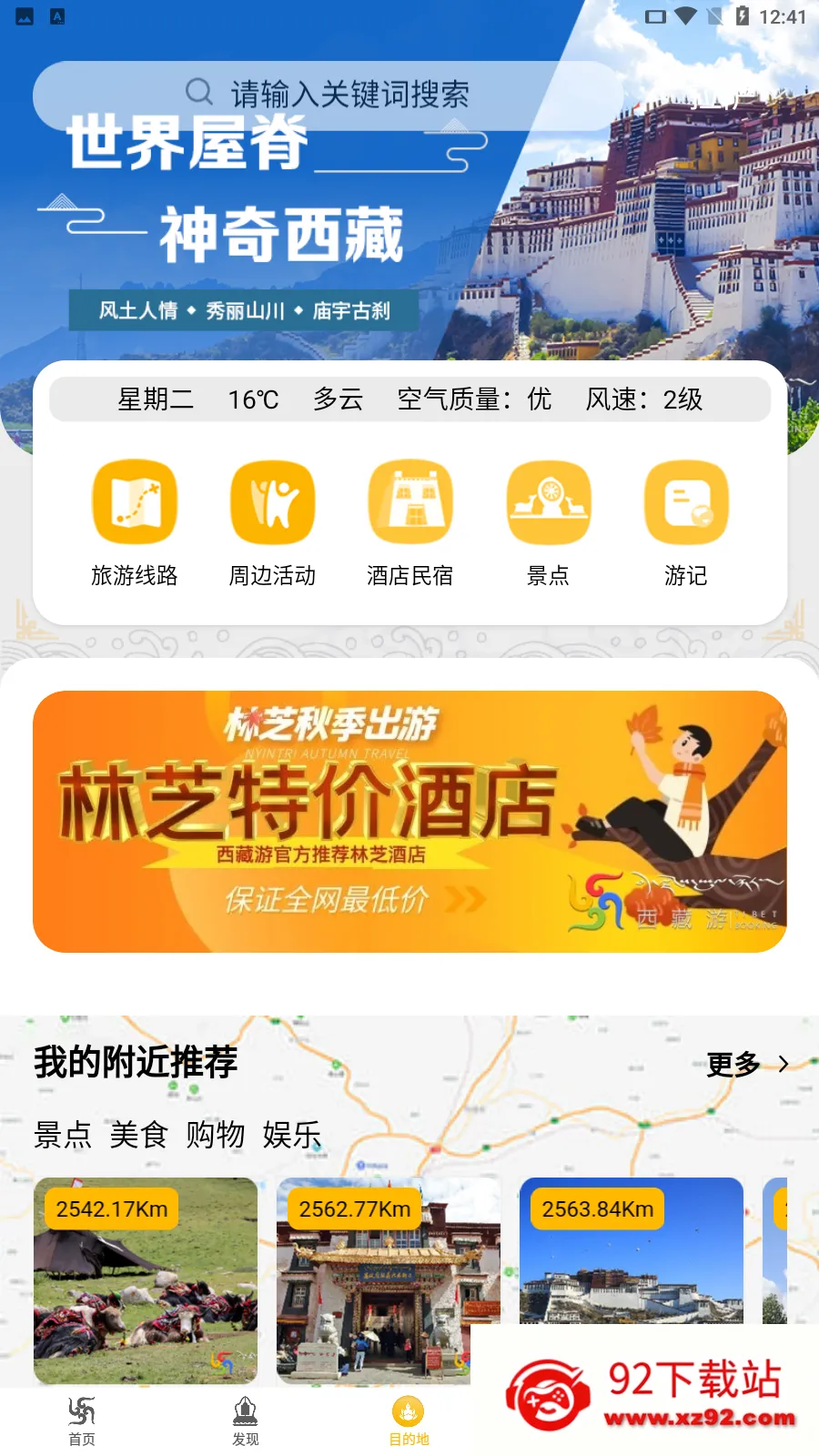The image size is (819, 1456).
Task: Select the 美食 filter tab
Action: click(139, 1135)
